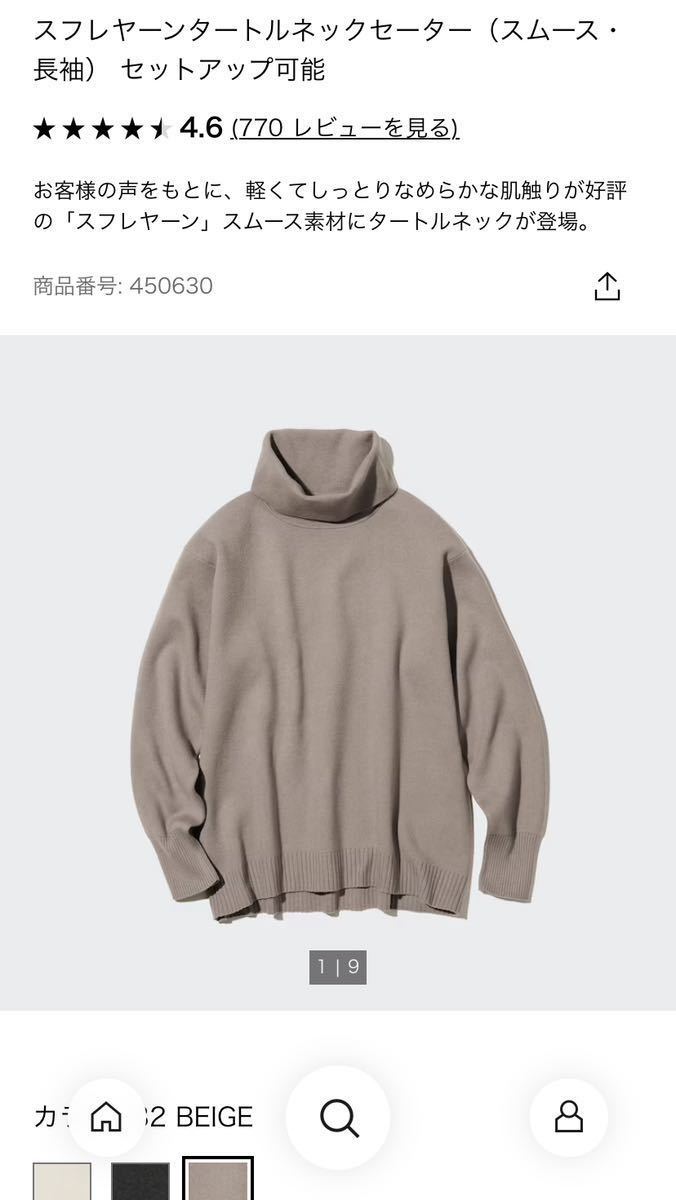Select the off-white color swatch
The width and height of the screenshot is (676, 1200).
pyautogui.click(x=62, y=1182)
